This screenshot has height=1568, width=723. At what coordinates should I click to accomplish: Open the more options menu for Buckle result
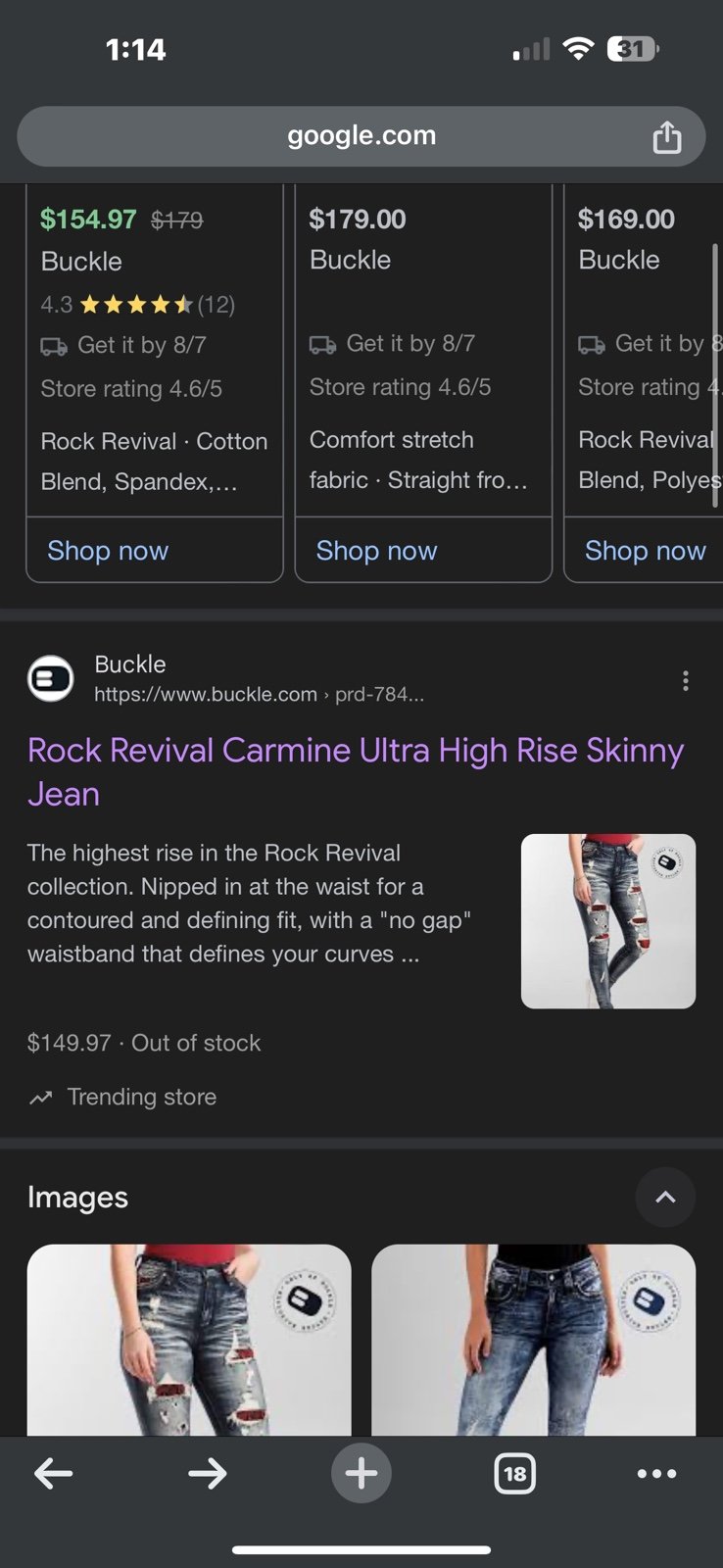click(686, 680)
